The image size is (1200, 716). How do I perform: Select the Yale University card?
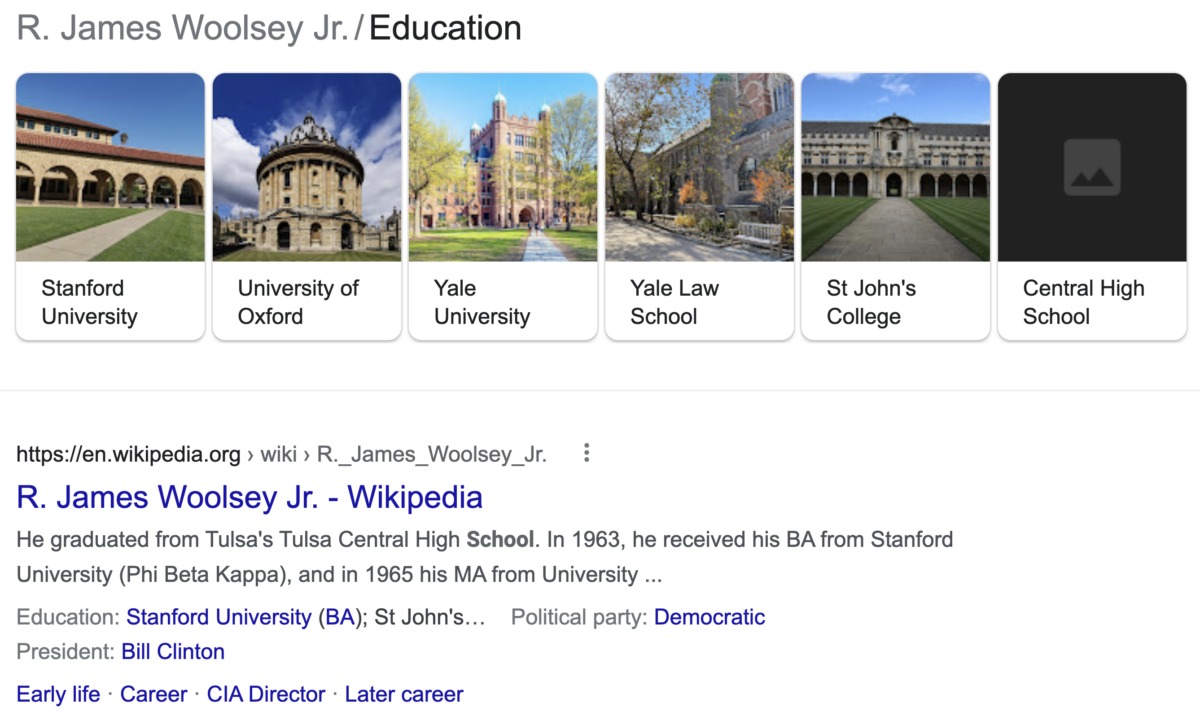(502, 206)
